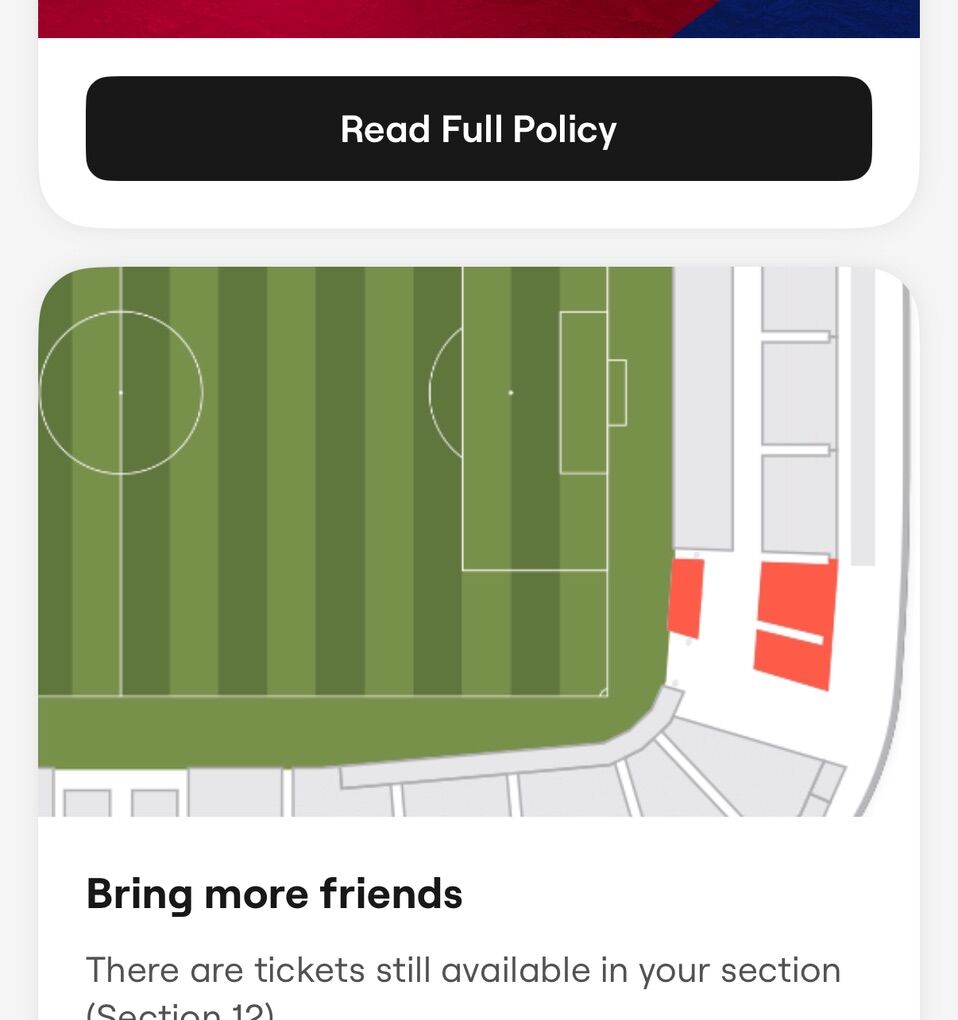Open the Read Full Policy button
This screenshot has height=1020, width=958.
pyautogui.click(x=478, y=129)
